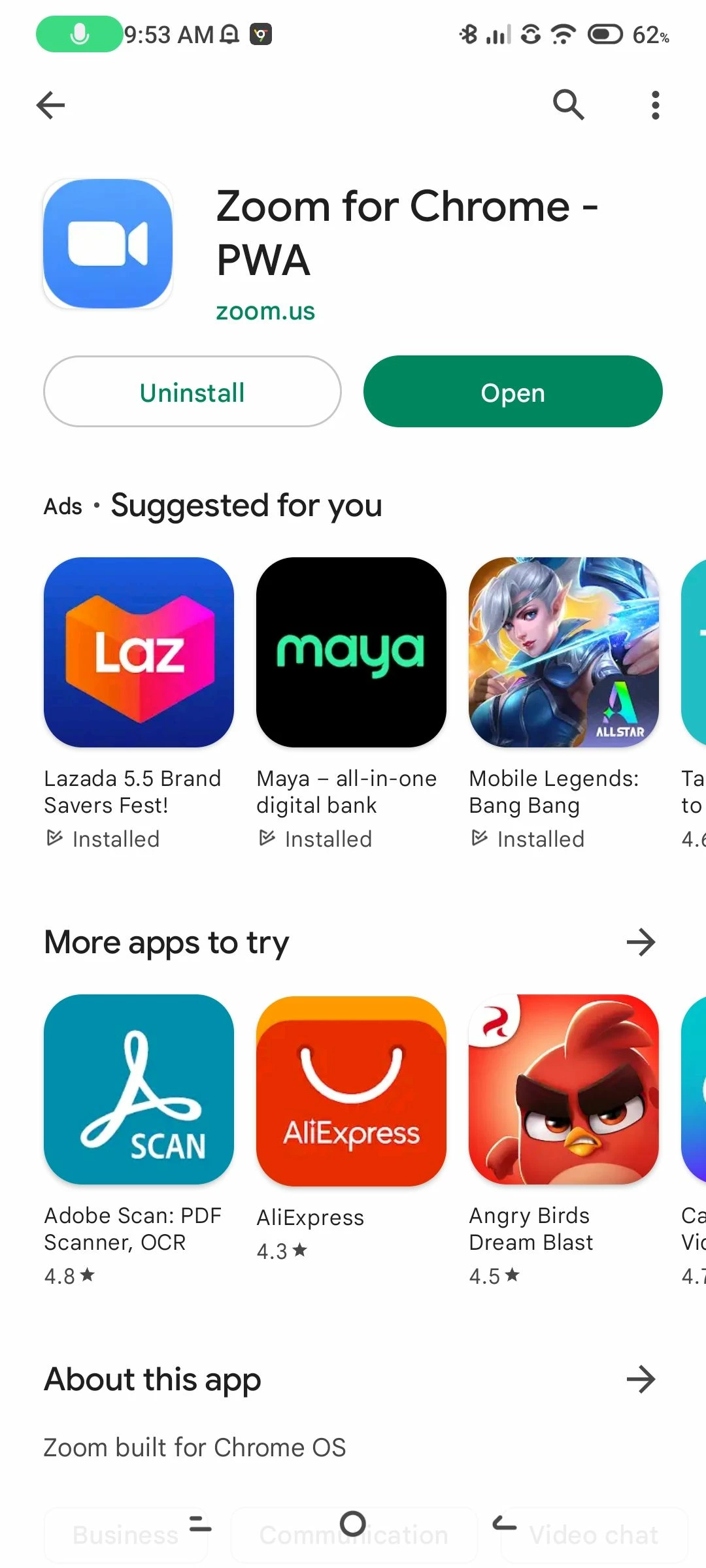Choose the Video chat chip

click(x=594, y=1537)
